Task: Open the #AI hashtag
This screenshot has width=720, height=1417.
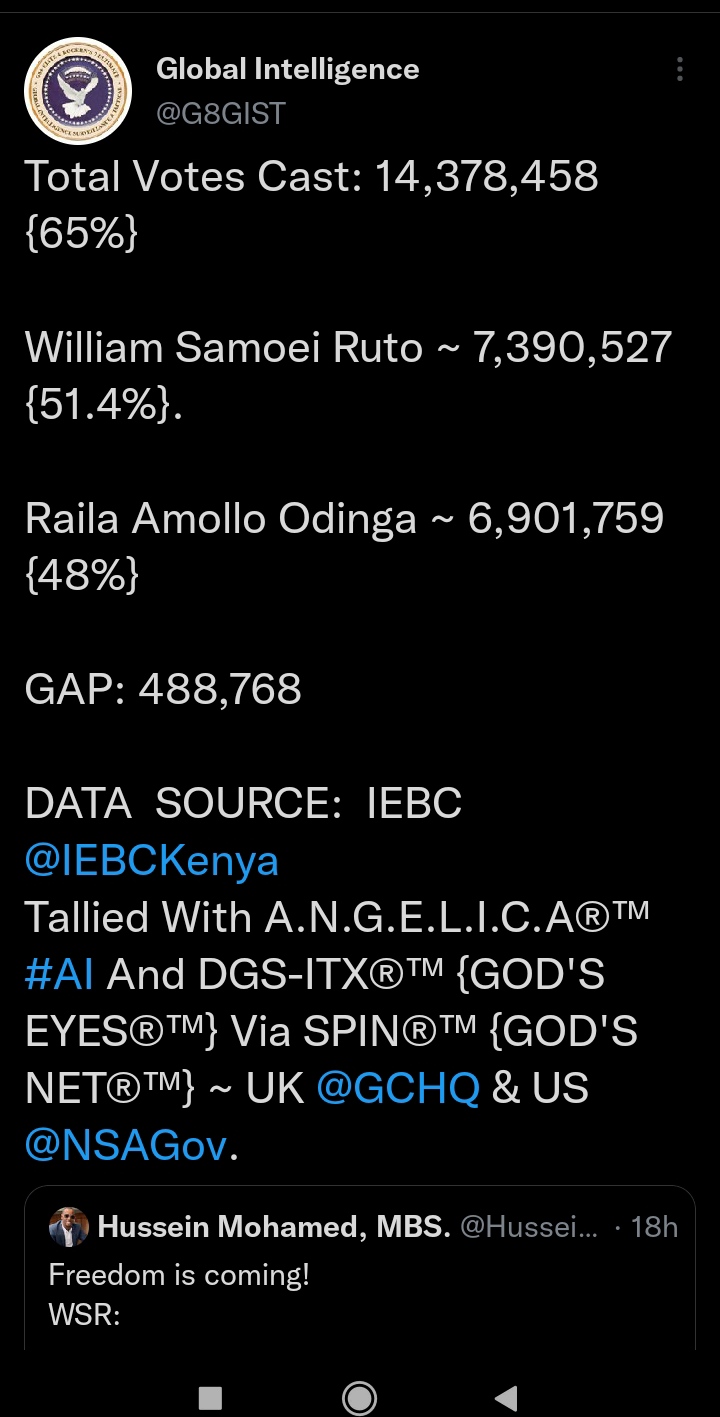Action: pos(60,974)
